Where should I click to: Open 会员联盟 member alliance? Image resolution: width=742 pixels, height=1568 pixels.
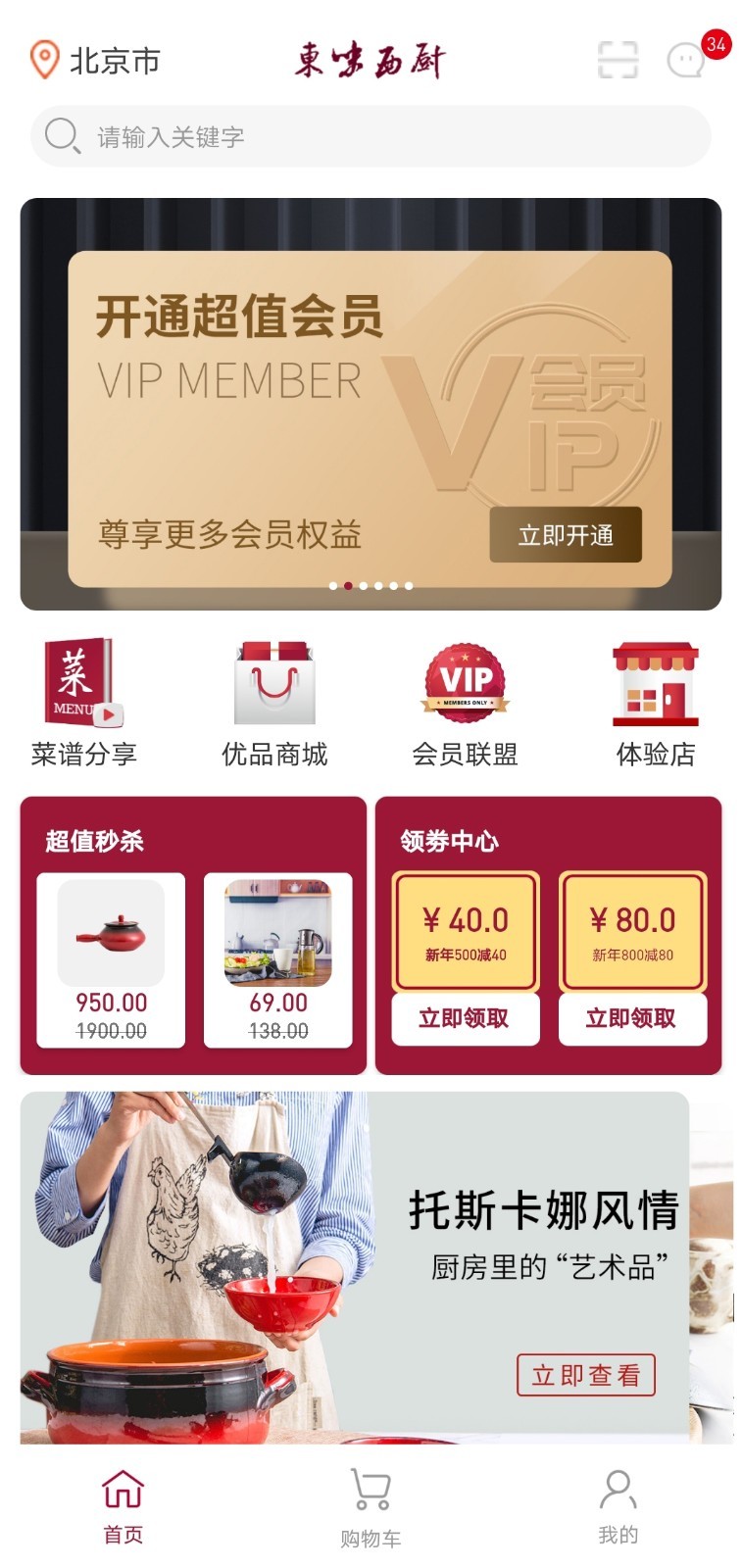tap(465, 703)
